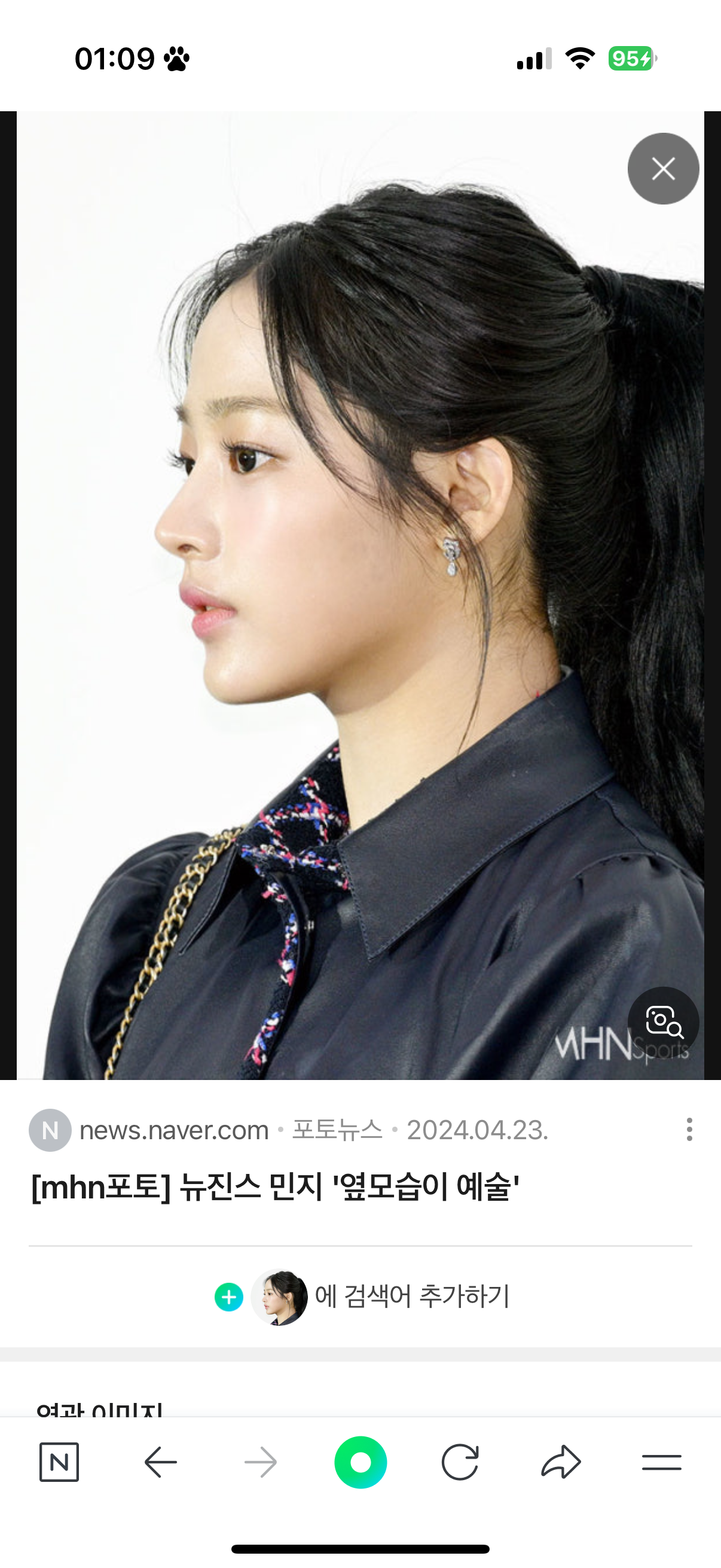
Task: Open the green circle search button
Action: click(x=360, y=1462)
